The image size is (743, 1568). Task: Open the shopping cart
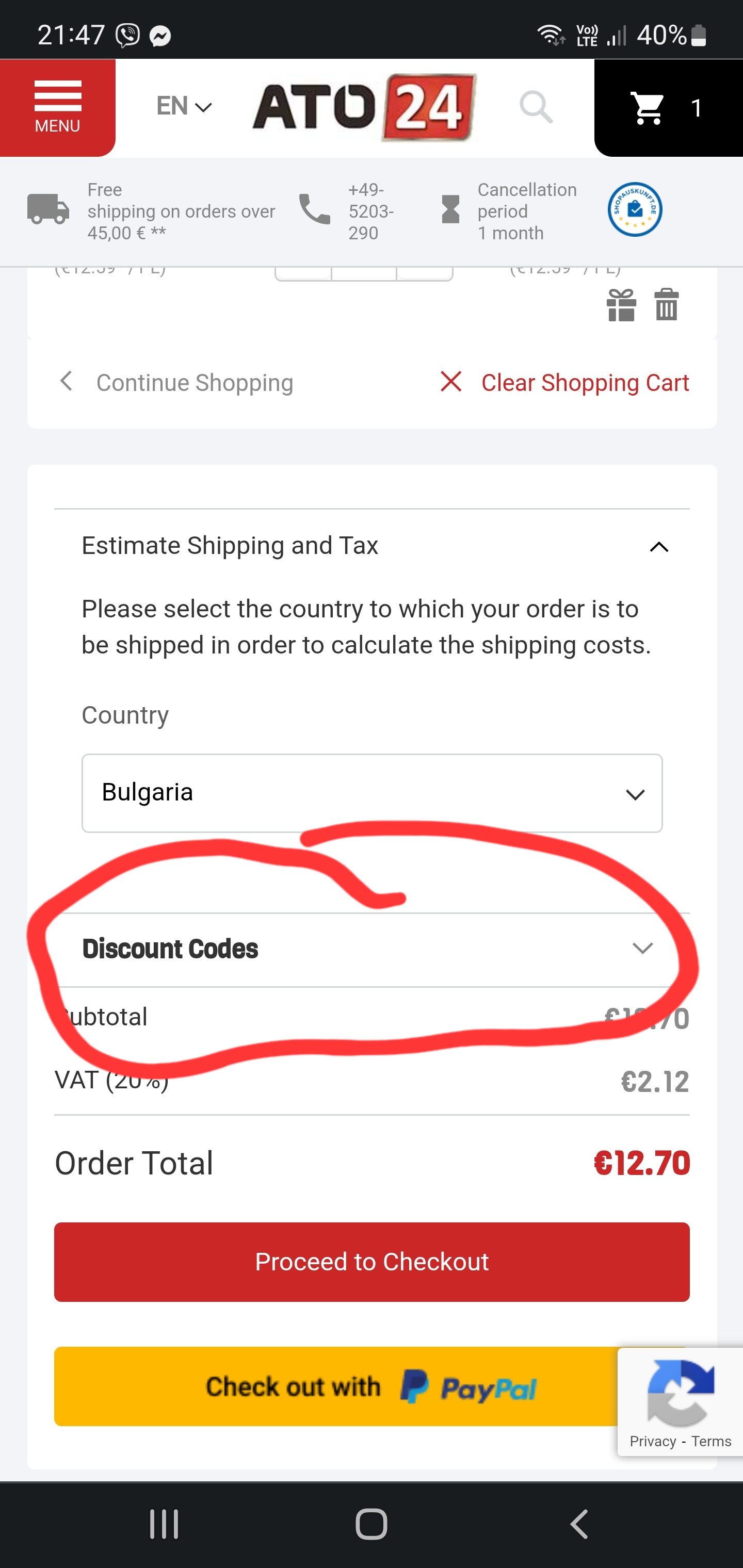(x=666, y=108)
